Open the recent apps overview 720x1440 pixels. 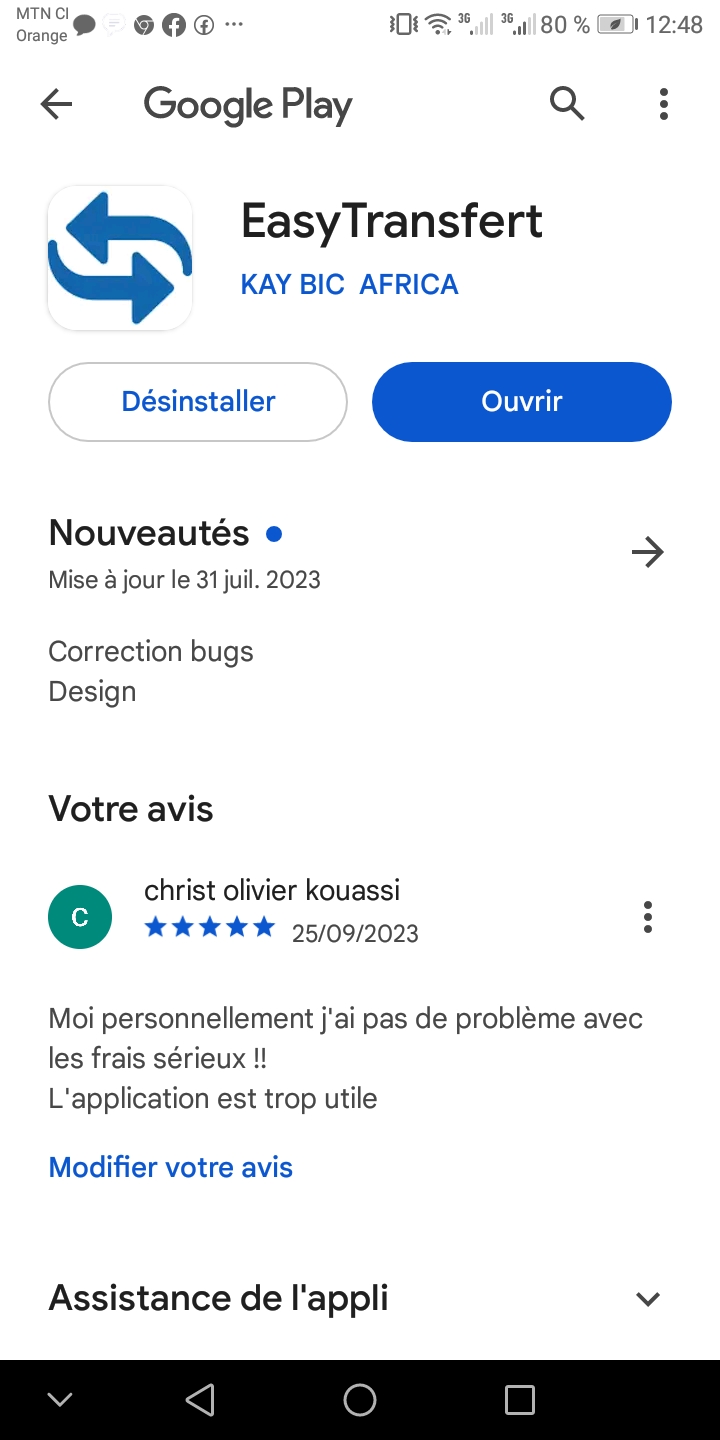pos(519,1400)
